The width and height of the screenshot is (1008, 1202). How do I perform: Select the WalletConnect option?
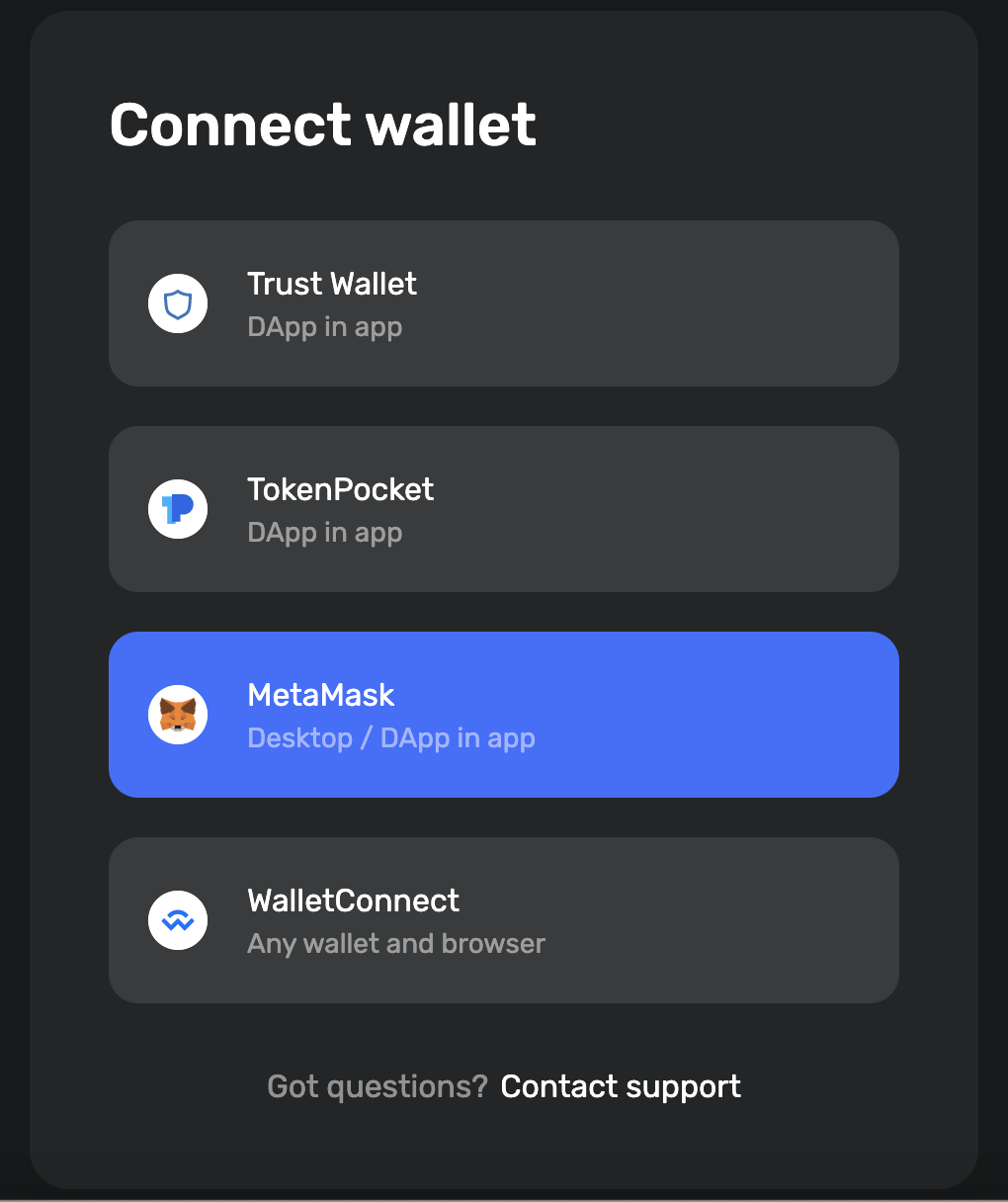tap(504, 920)
